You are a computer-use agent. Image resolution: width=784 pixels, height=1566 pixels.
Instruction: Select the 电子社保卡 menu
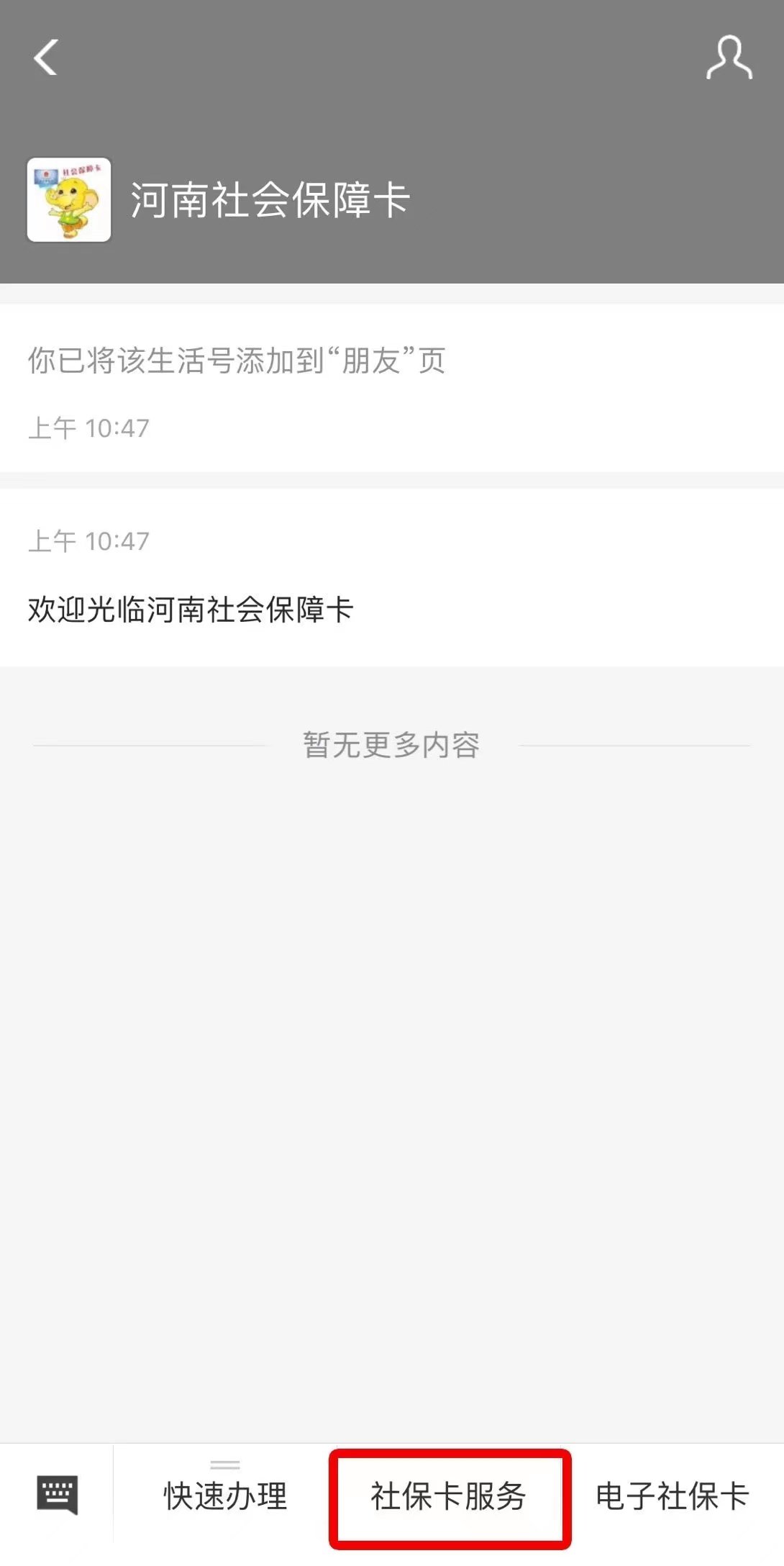(673, 1495)
